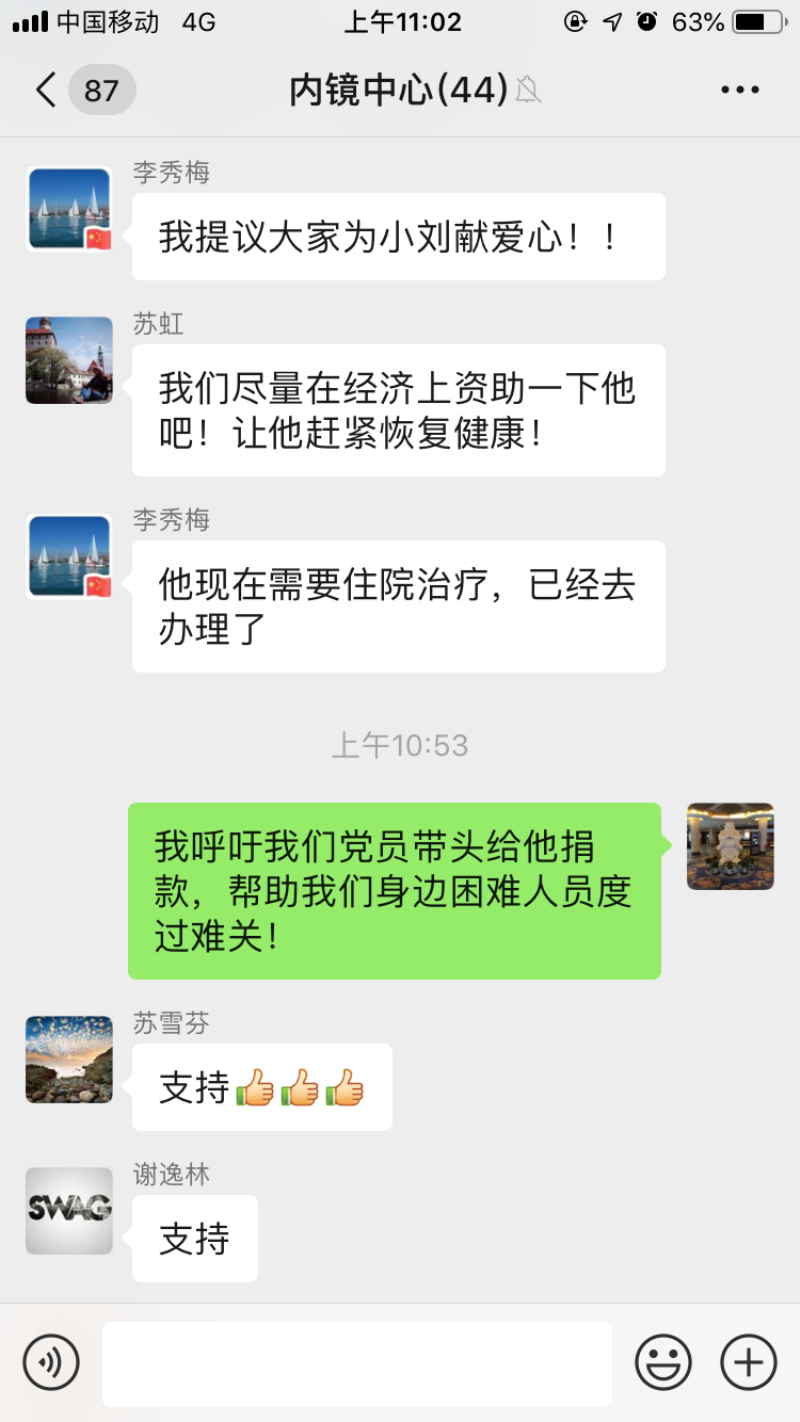Open the emoji picker
Viewport: 800px width, 1422px height.
click(x=663, y=1362)
